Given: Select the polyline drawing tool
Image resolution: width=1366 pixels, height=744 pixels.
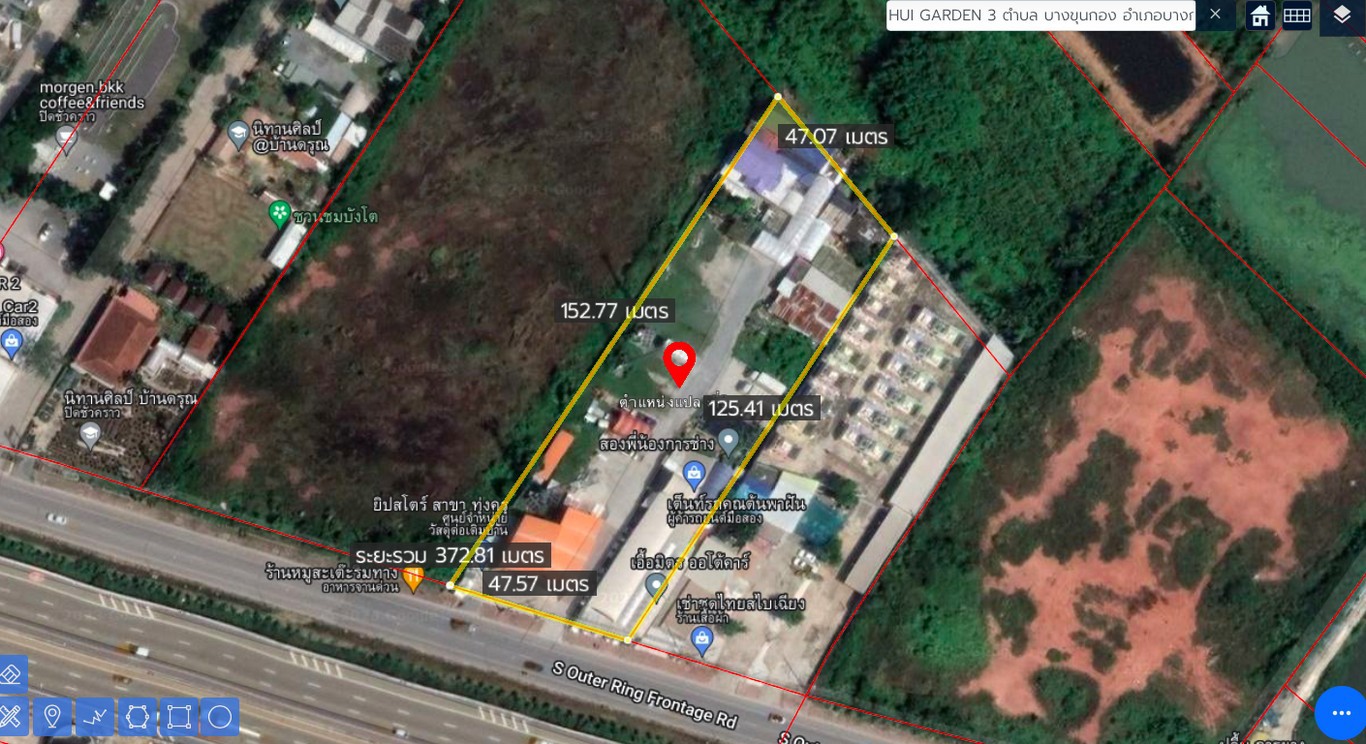Looking at the screenshot, I should 95,716.
